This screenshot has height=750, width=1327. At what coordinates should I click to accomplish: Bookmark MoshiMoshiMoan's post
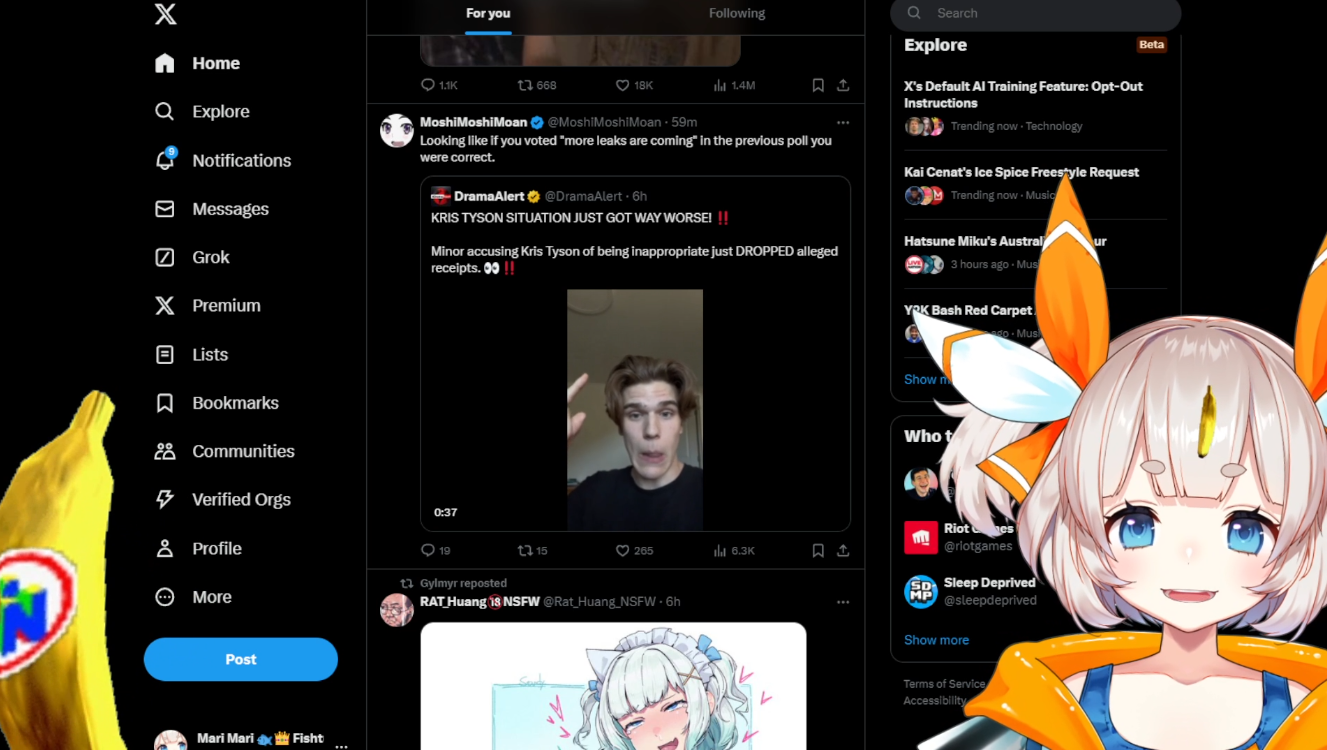(818, 550)
